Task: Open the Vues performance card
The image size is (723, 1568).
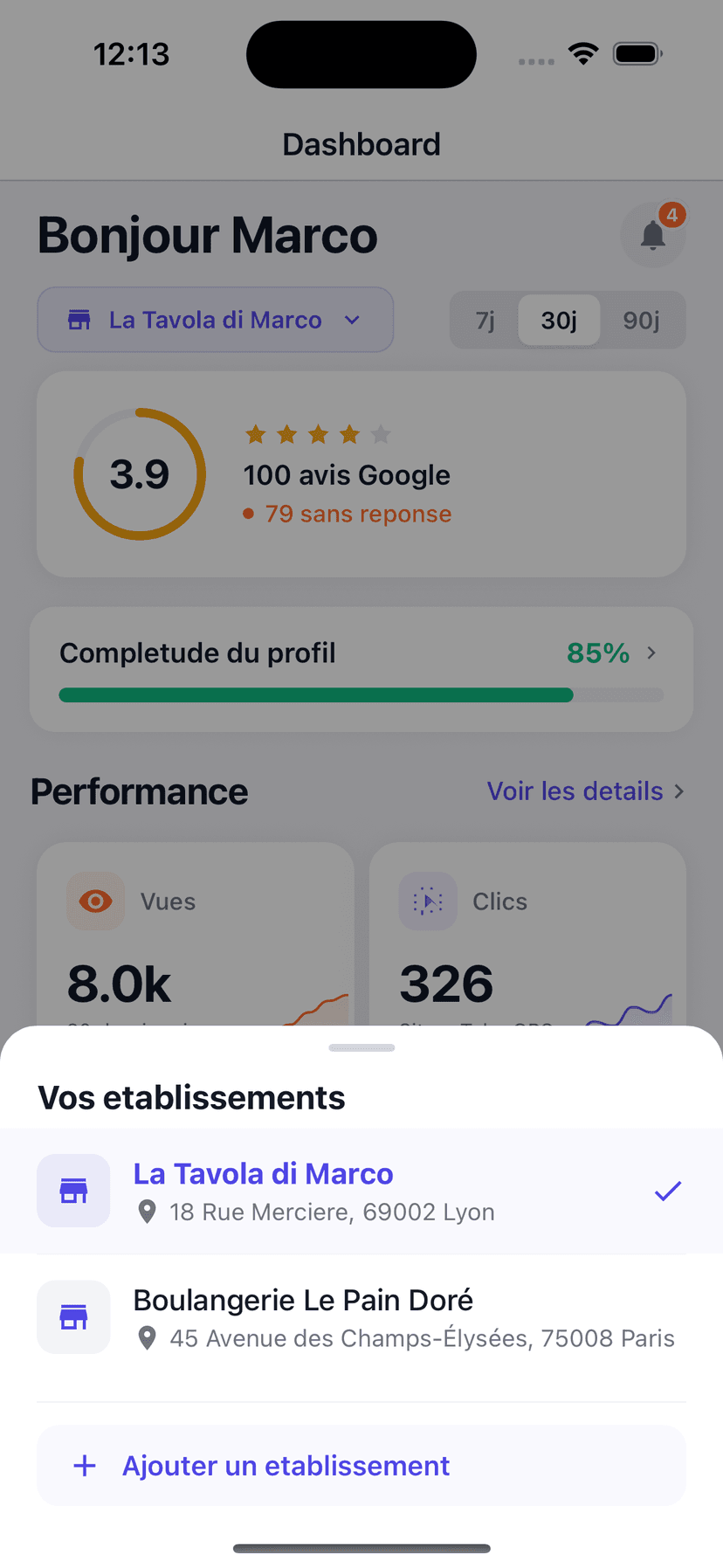Action: 195,935
